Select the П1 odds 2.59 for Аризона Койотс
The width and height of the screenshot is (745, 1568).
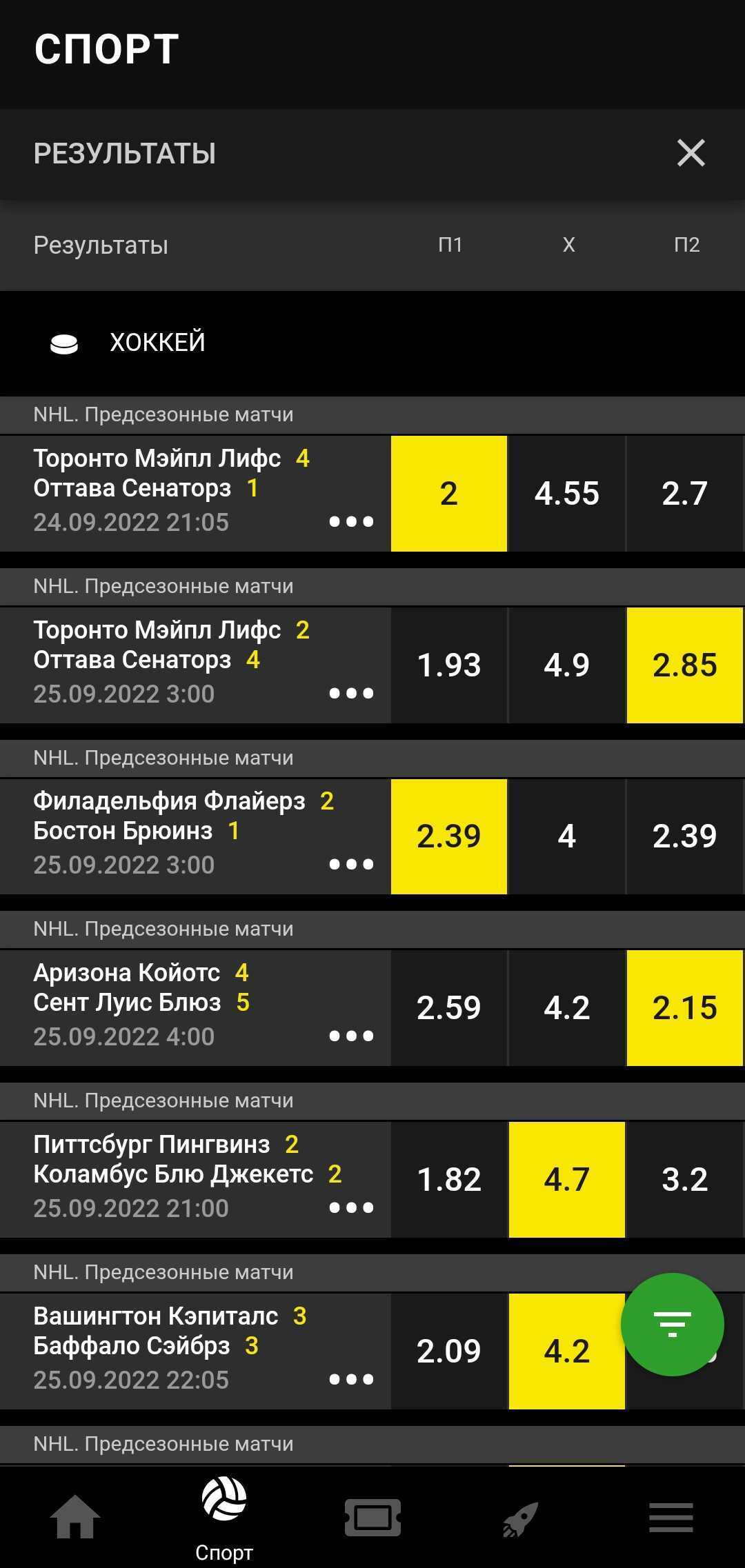[x=449, y=1008]
